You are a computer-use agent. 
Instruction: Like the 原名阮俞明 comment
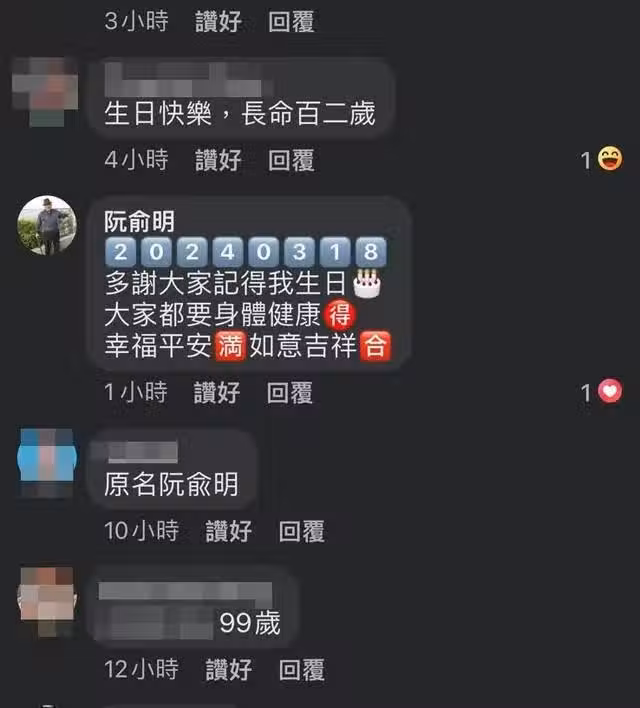click(x=228, y=531)
